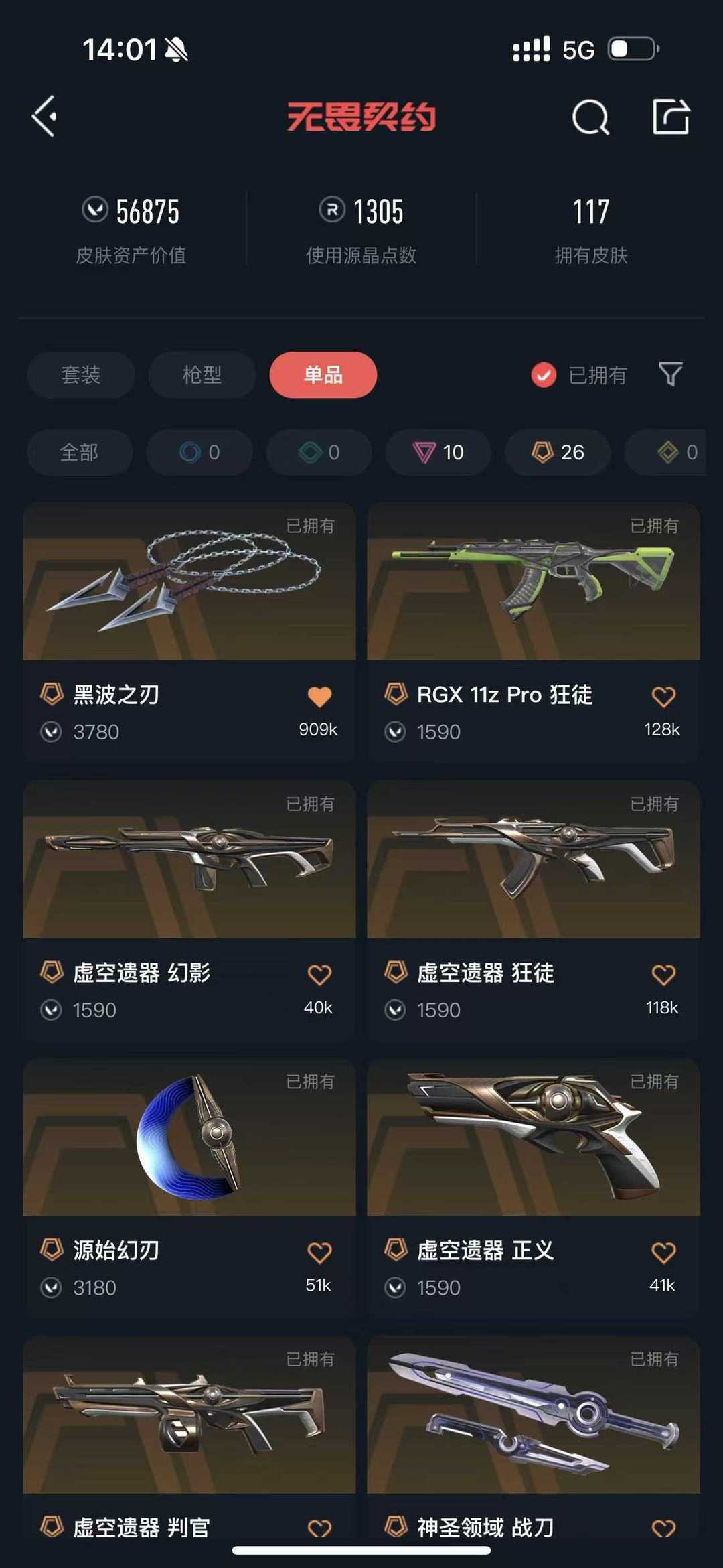Switch to the 套装 tab
Viewport: 723px width, 1568px height.
click(x=81, y=374)
